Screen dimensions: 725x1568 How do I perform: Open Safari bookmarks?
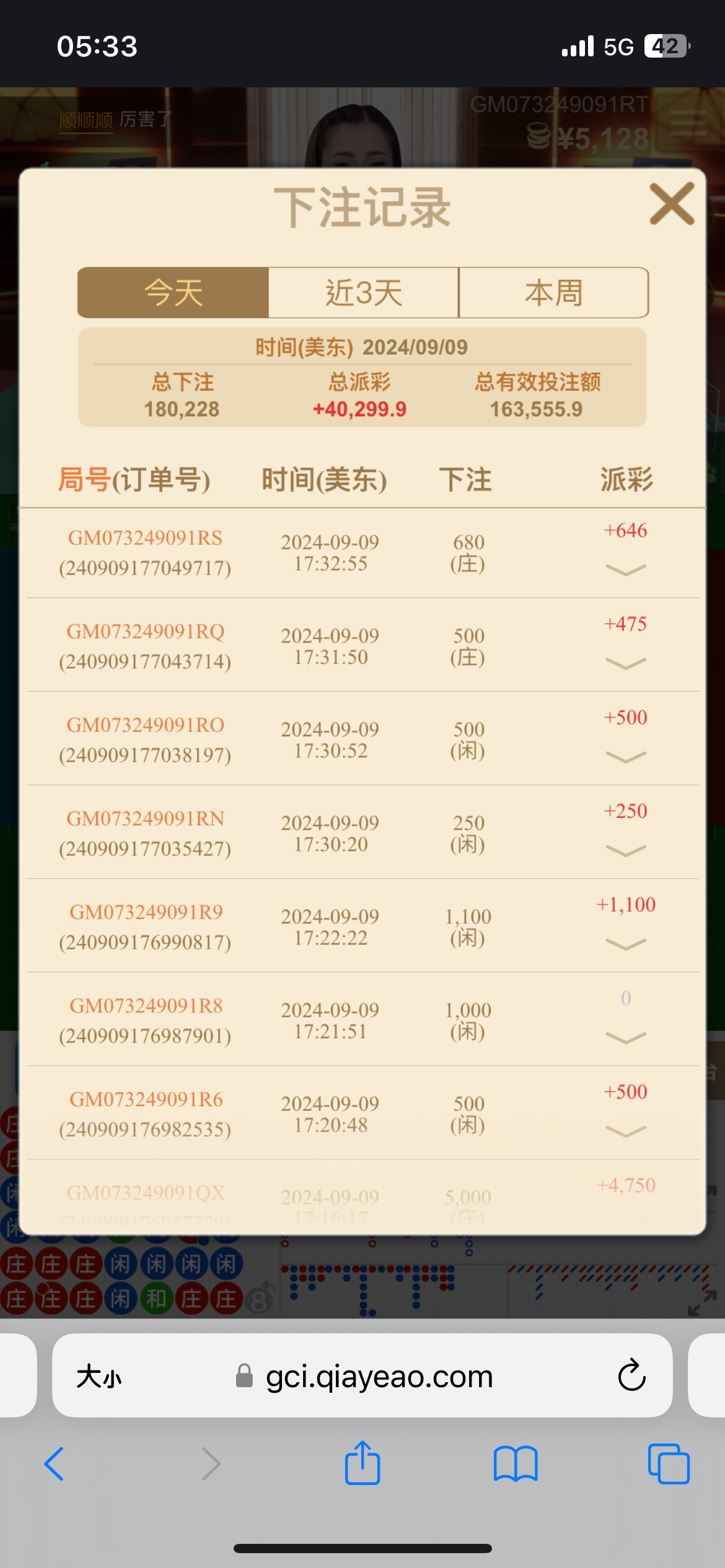tap(516, 1464)
